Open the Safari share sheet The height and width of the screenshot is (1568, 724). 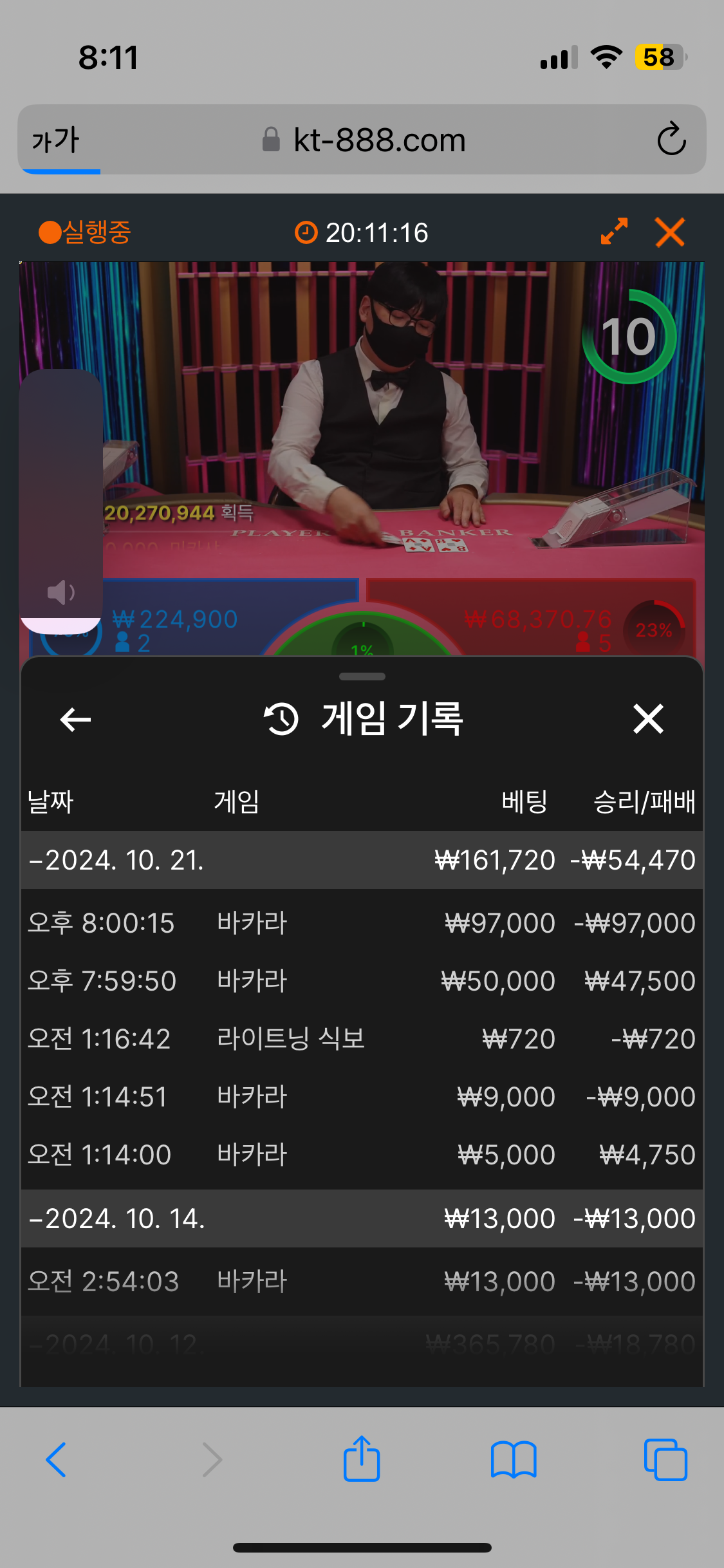coord(362,1459)
